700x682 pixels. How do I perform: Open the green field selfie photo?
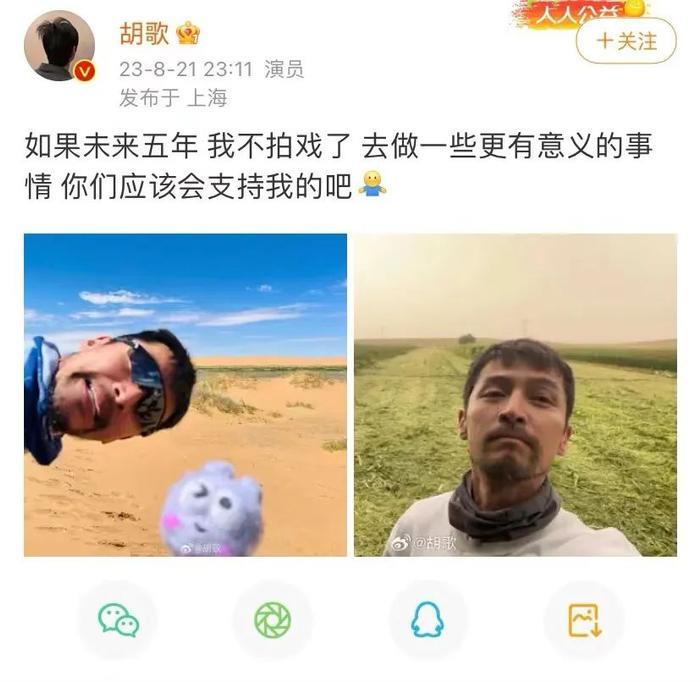[515, 394]
